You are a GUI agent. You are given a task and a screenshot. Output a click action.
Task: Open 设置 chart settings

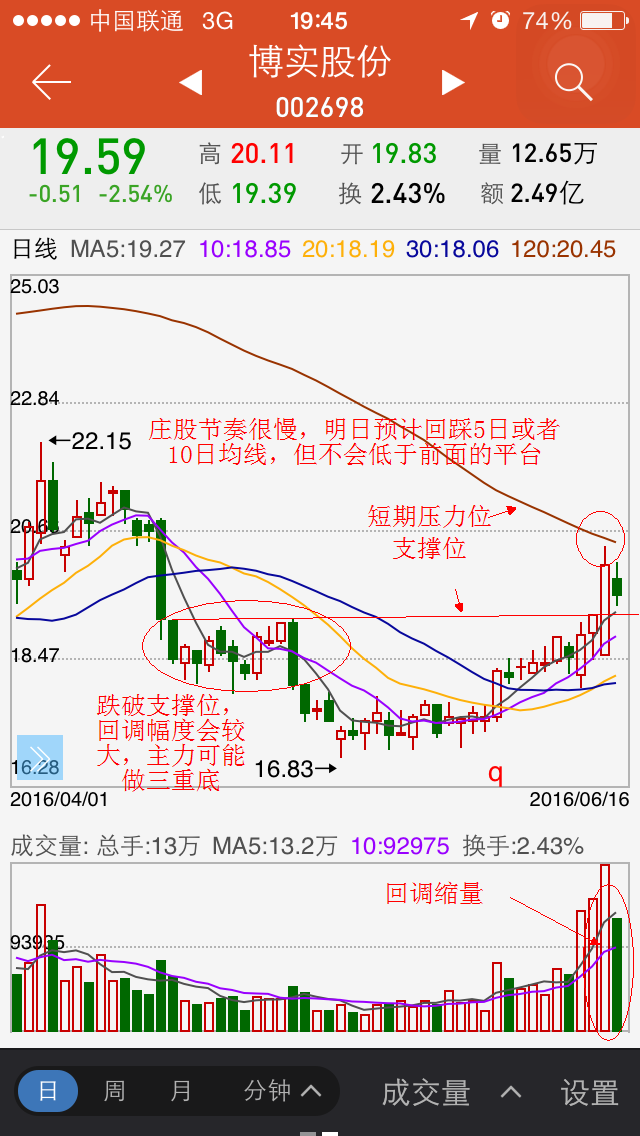pyautogui.click(x=590, y=1093)
